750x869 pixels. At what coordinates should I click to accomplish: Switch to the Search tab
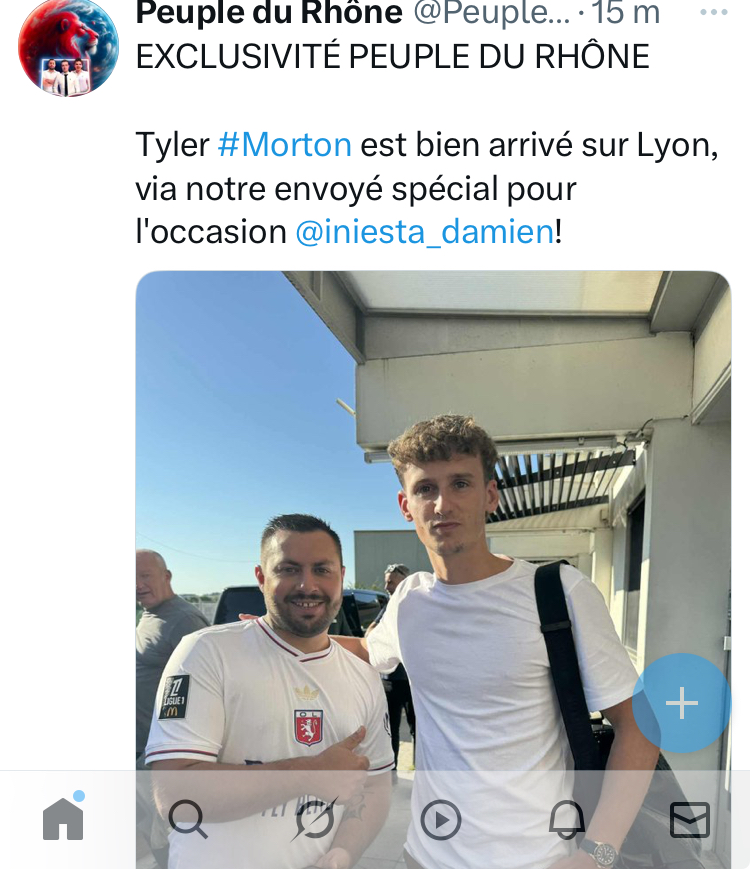pos(188,820)
